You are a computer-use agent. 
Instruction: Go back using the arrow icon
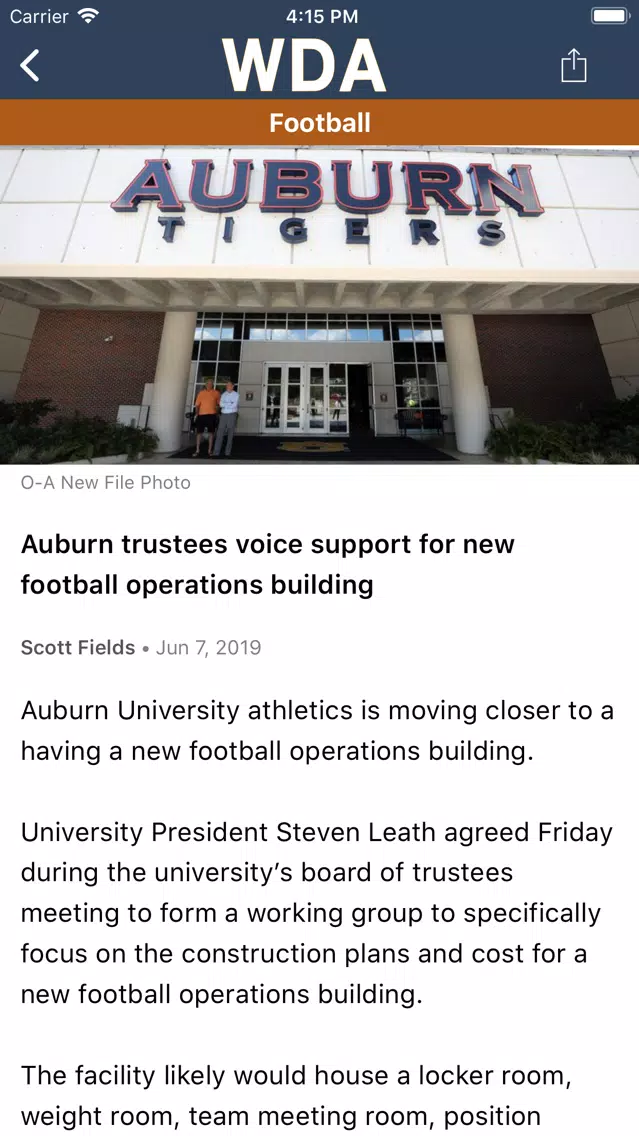click(30, 66)
